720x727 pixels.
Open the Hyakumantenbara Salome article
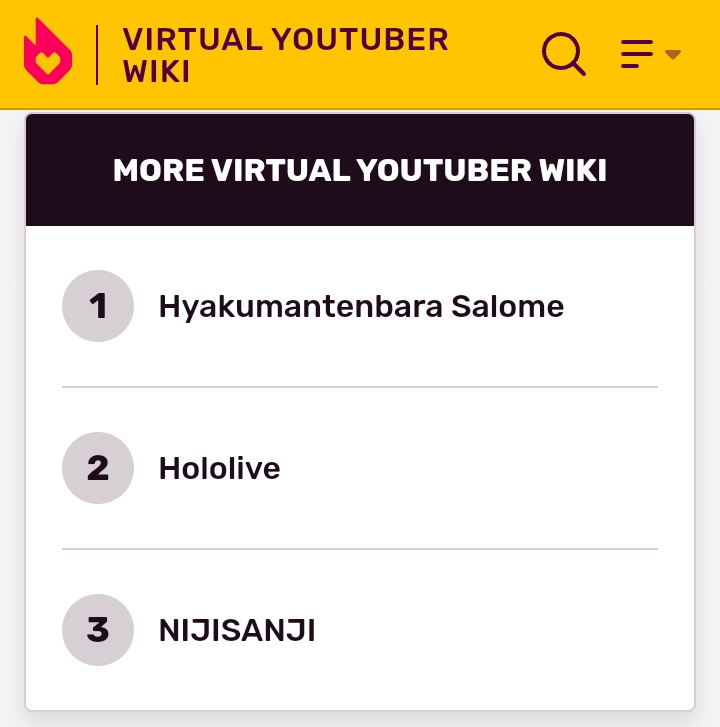click(x=361, y=306)
